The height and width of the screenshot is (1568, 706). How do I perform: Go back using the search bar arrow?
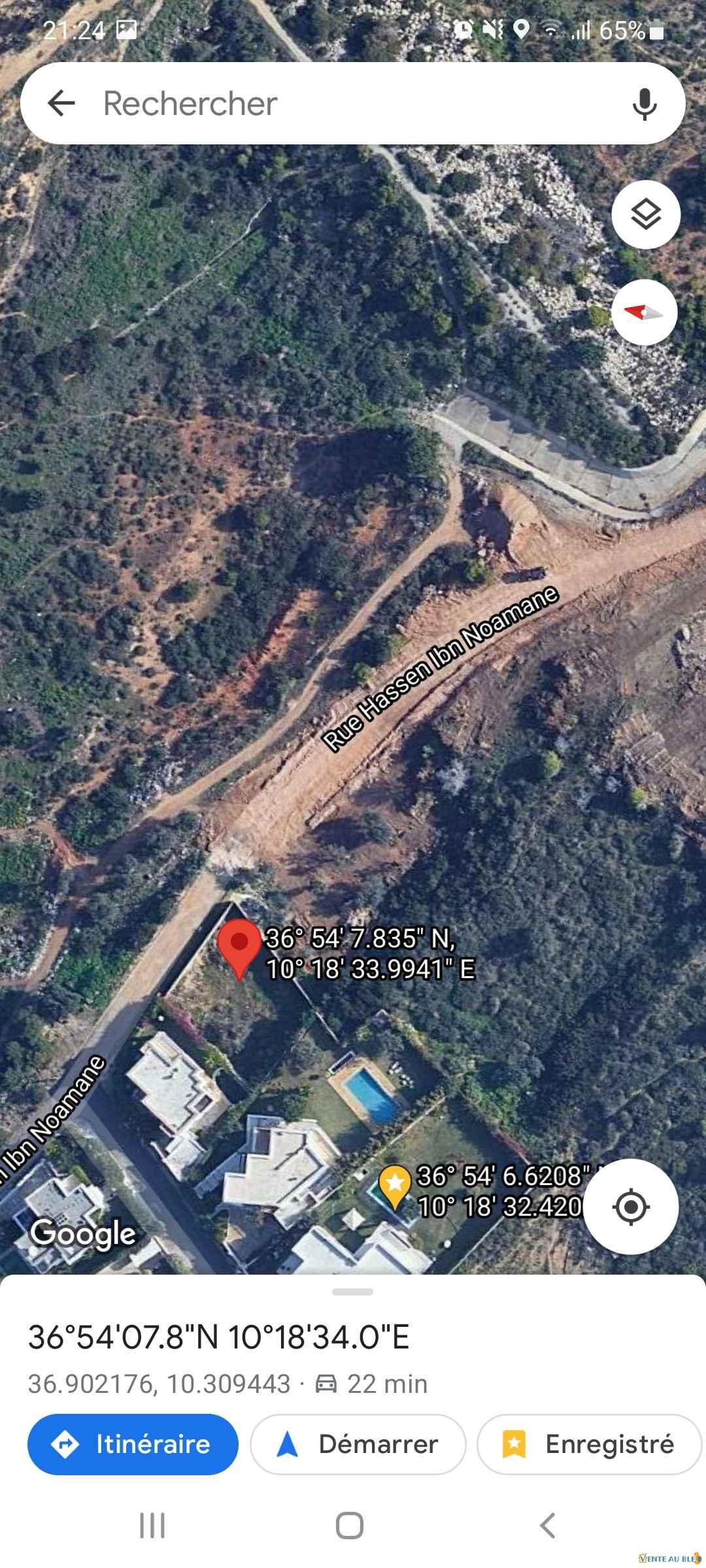click(x=61, y=103)
